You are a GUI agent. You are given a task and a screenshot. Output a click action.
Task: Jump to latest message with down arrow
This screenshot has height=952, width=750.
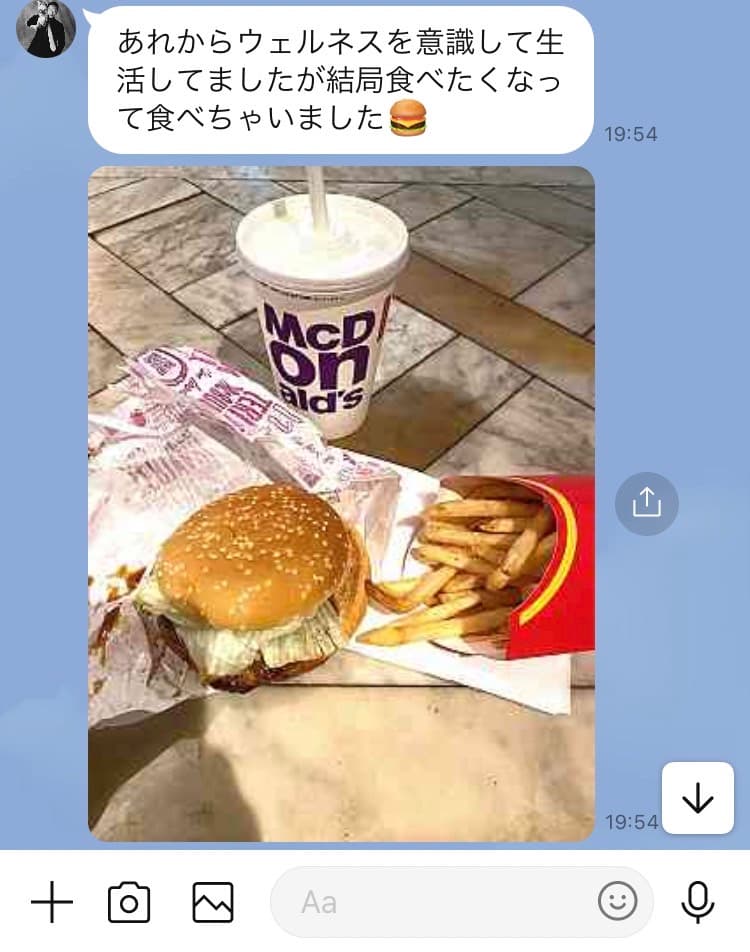pos(697,797)
